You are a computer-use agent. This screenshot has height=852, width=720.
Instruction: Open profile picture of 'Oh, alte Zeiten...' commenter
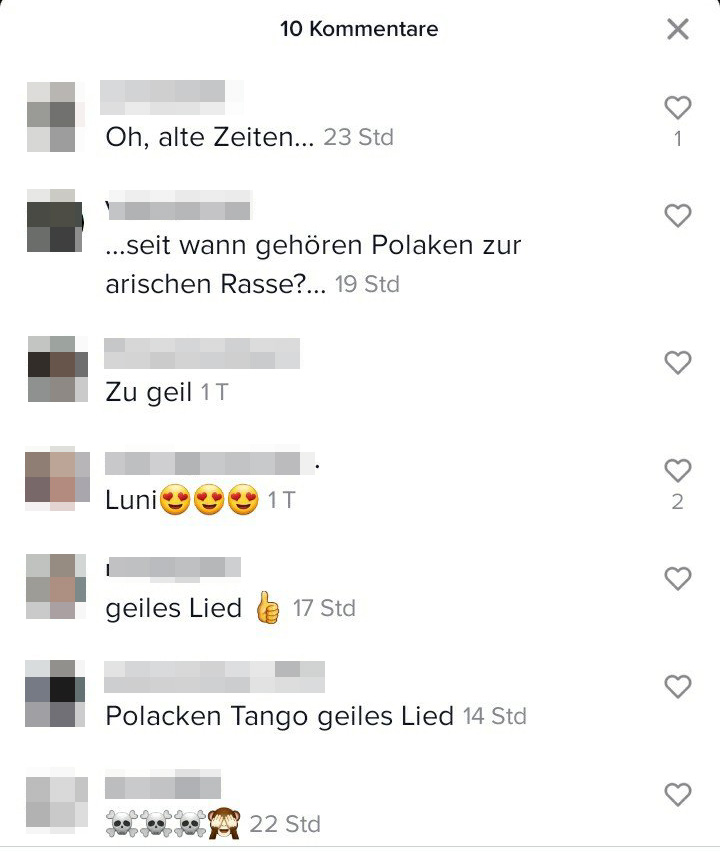click(x=52, y=117)
